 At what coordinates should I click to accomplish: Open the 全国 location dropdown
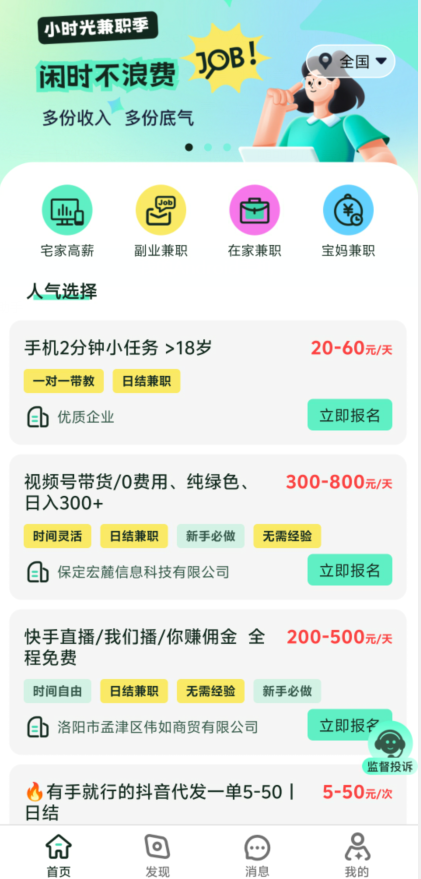click(351, 61)
